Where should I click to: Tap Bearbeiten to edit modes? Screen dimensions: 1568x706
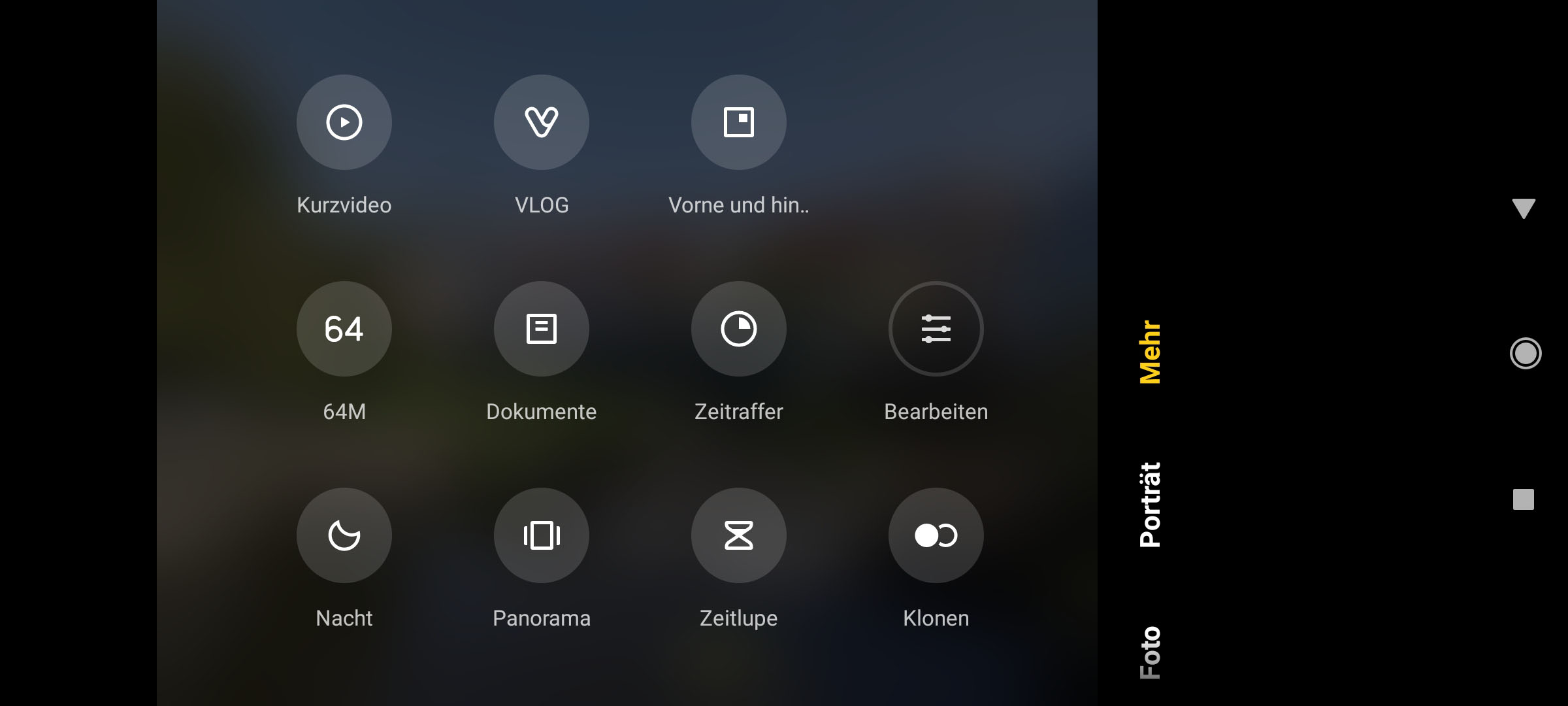(x=936, y=329)
